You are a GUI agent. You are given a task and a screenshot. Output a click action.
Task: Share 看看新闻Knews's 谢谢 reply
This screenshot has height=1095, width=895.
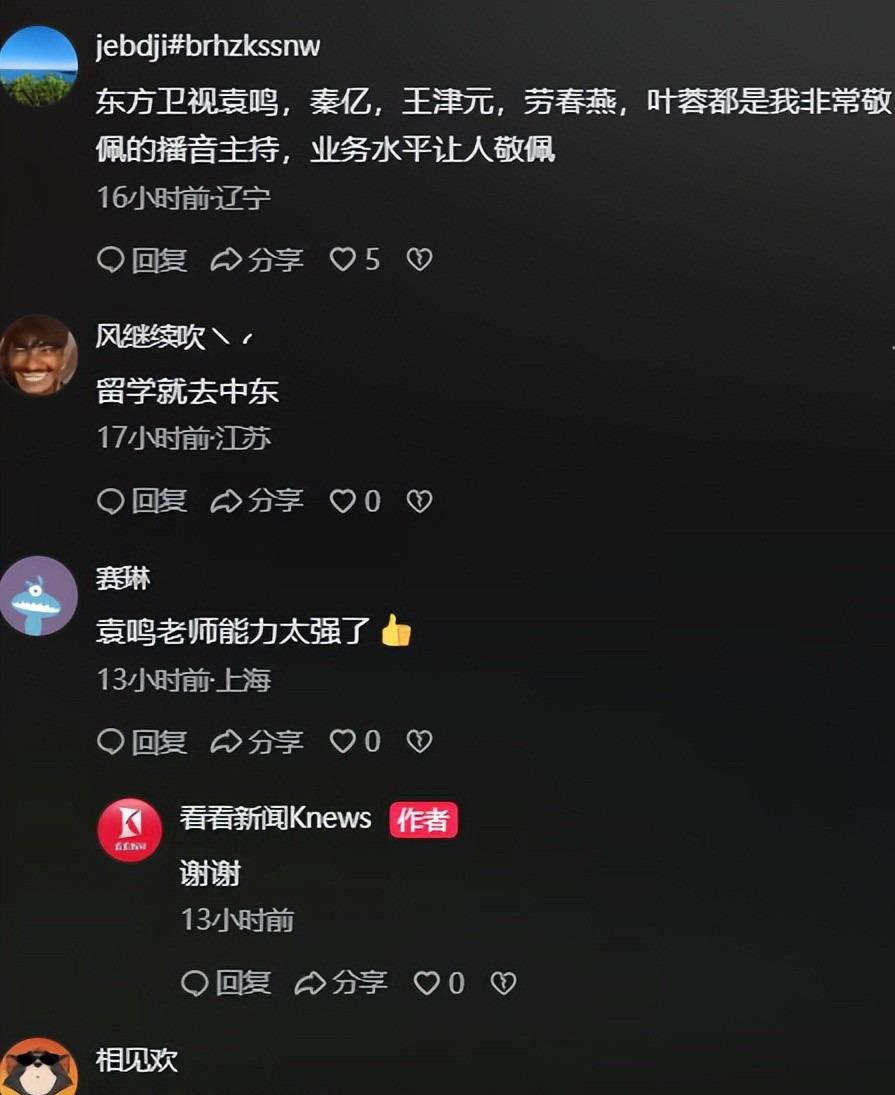pyautogui.click(x=341, y=983)
